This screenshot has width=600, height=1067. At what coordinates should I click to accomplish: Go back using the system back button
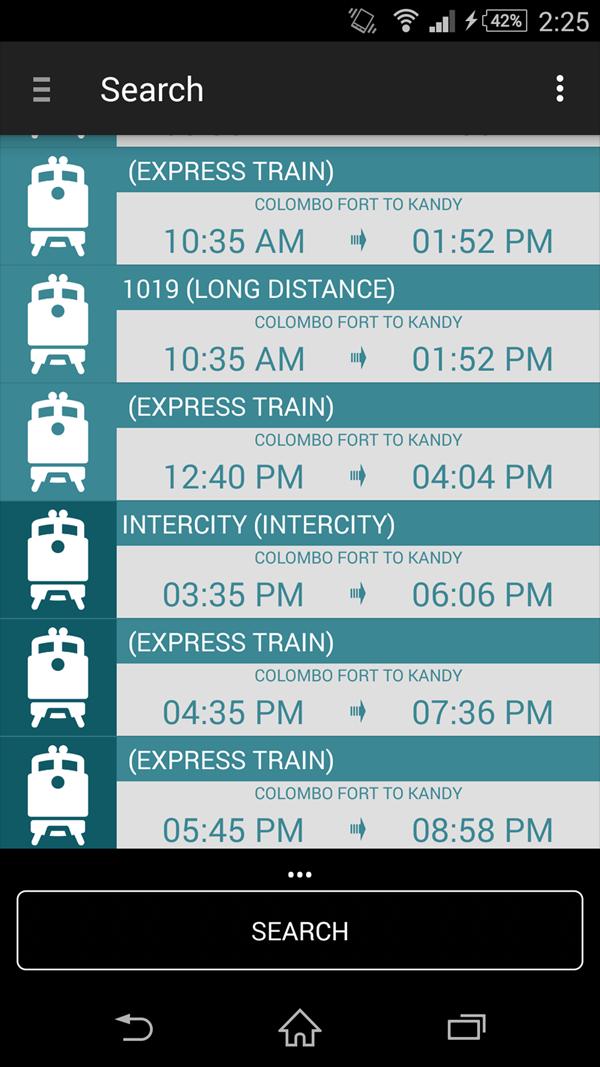[x=133, y=1027]
